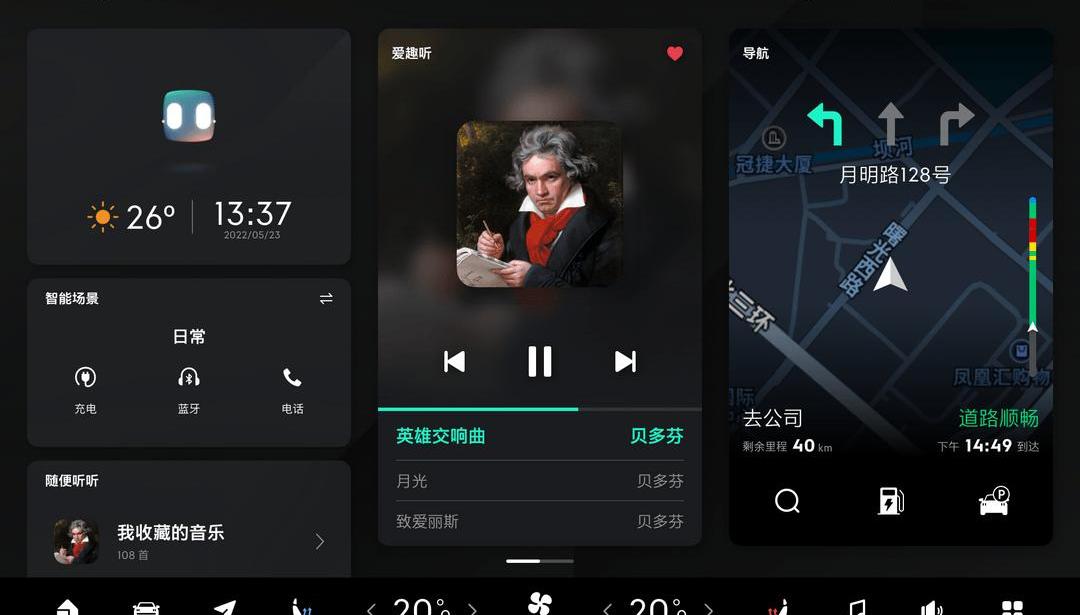Open 我收藏的音乐 playlist

click(189, 541)
